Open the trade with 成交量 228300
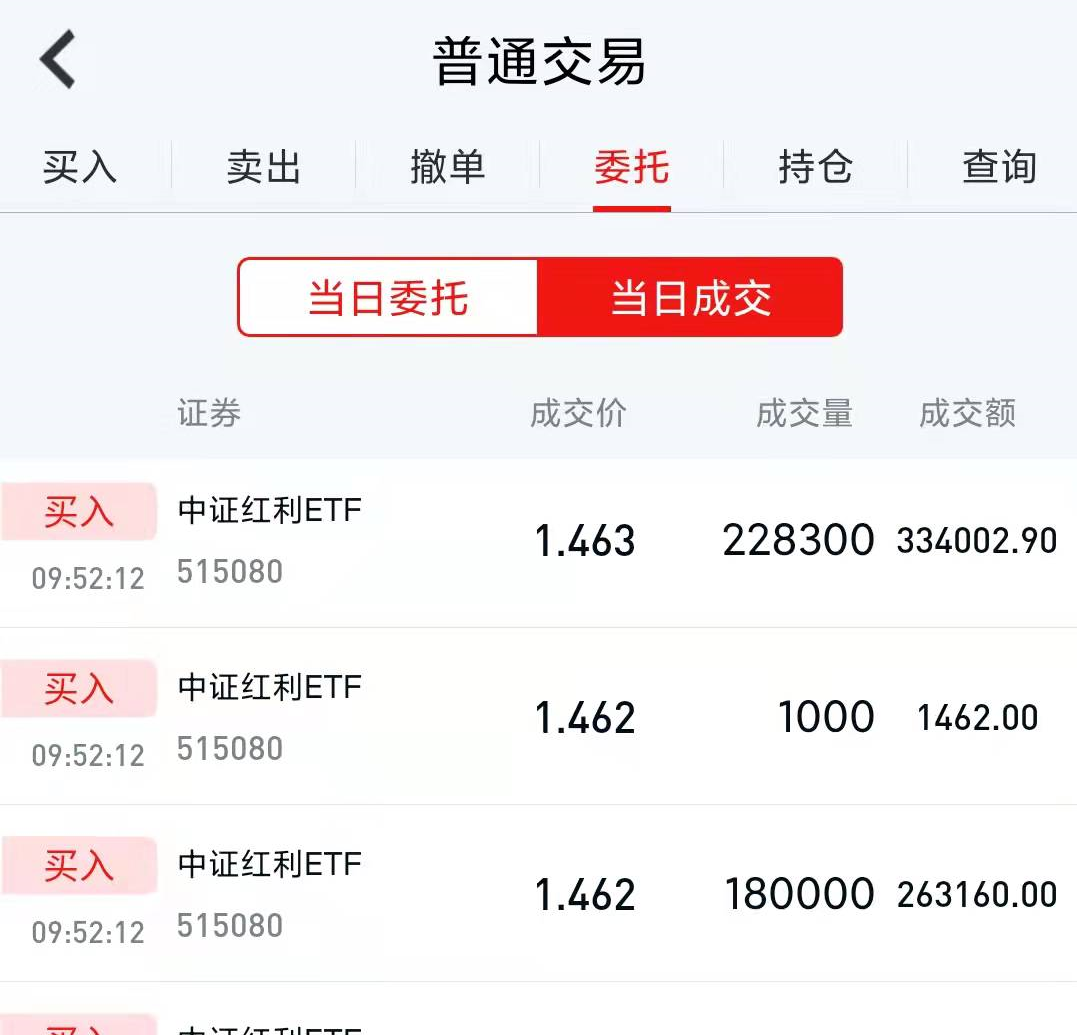1077x1035 pixels. click(x=540, y=542)
